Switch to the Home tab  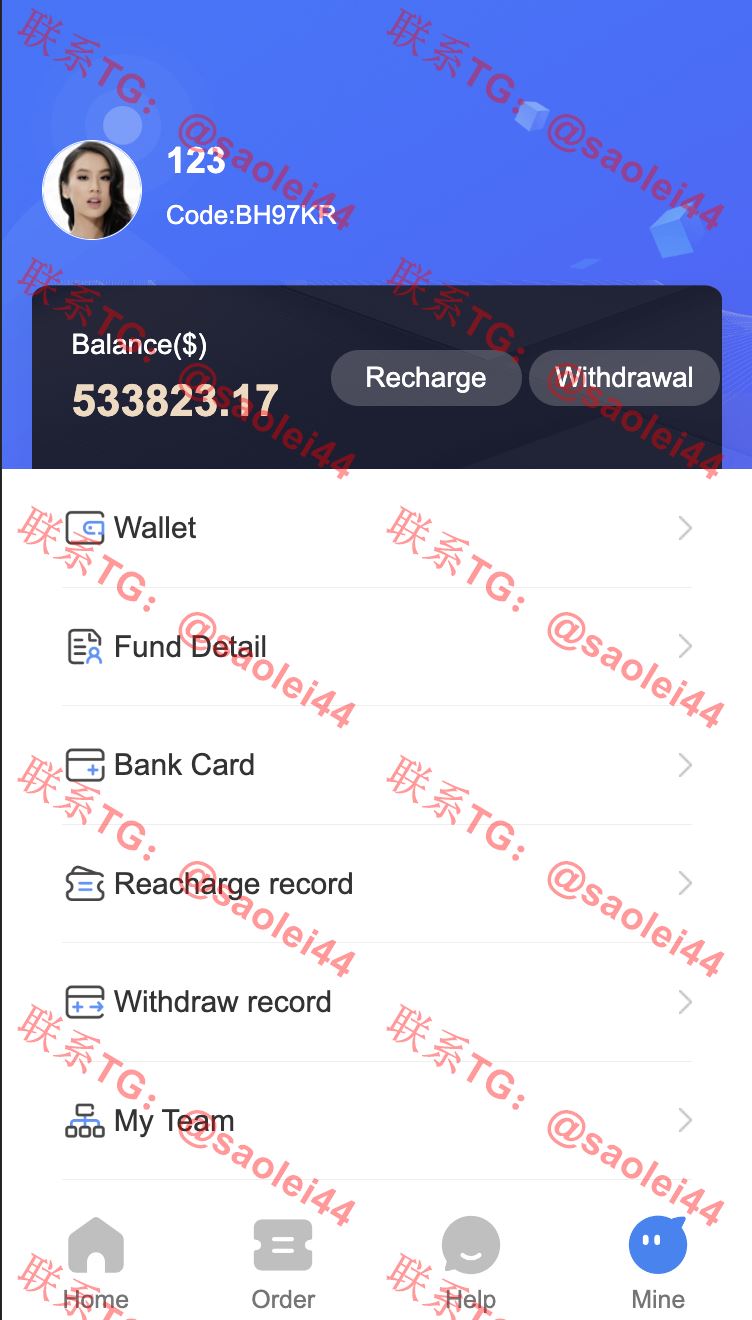pos(96,1264)
